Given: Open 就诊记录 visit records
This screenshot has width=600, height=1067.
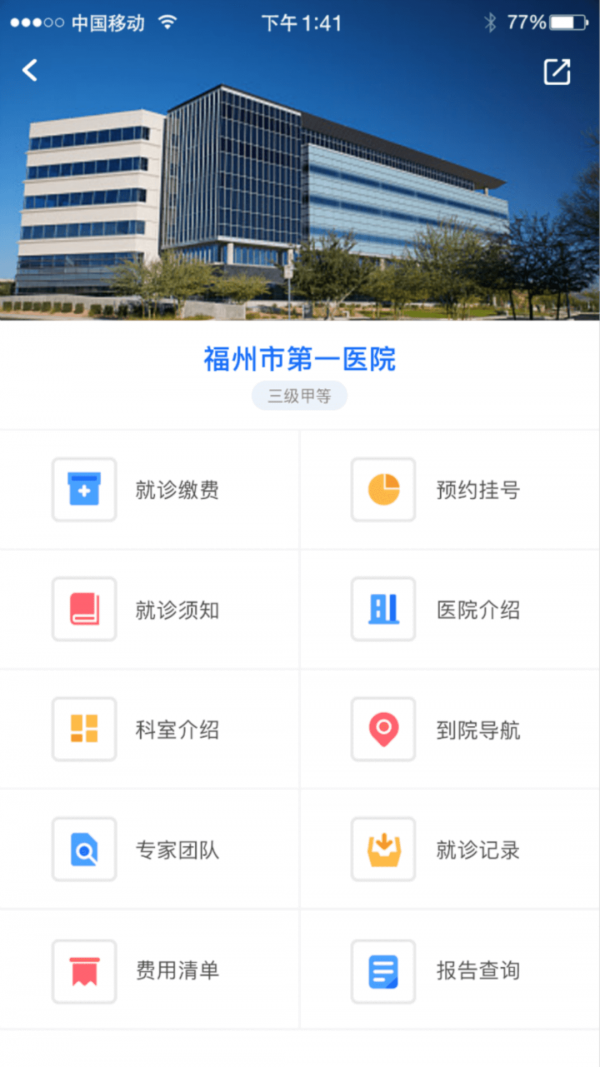Looking at the screenshot, I should pyautogui.click(x=450, y=850).
